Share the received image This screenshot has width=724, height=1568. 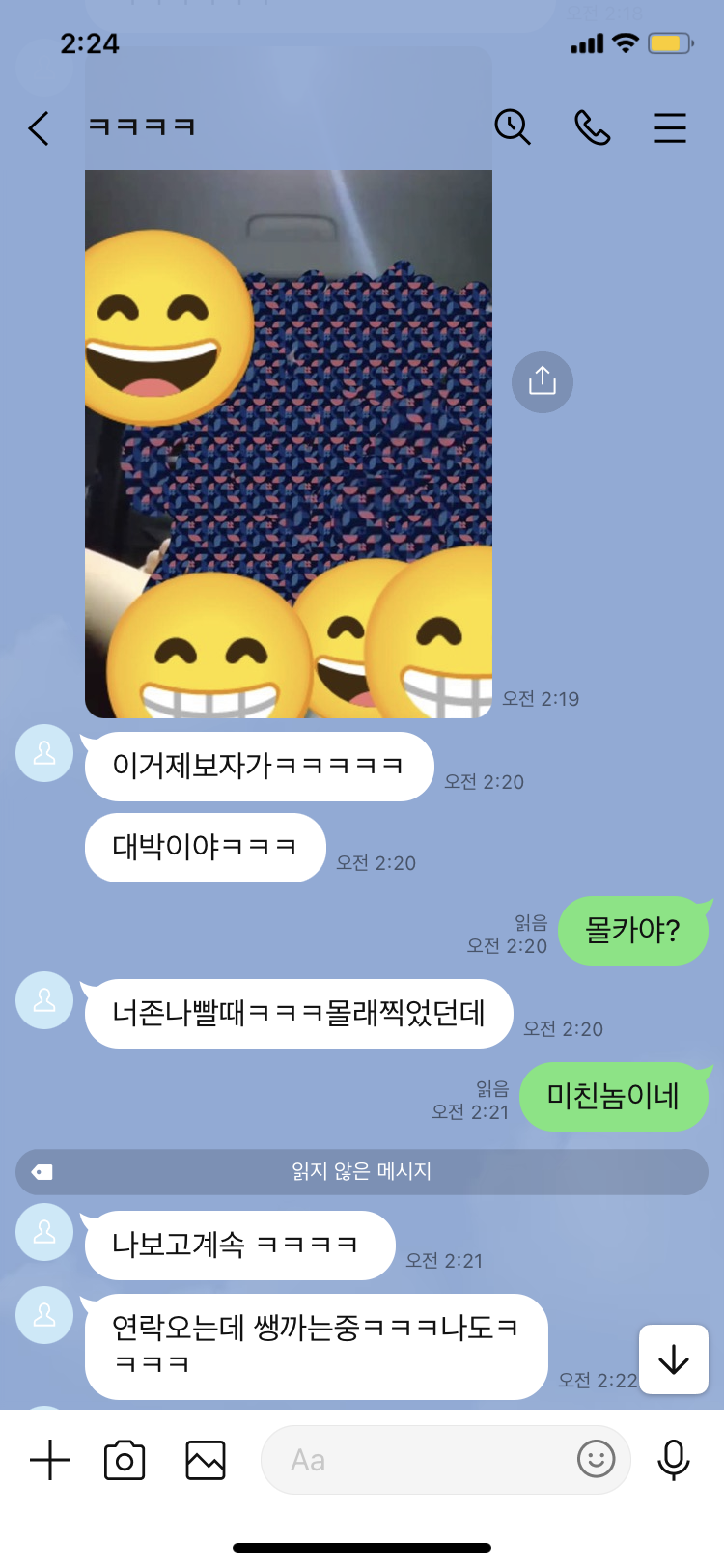pos(543,381)
